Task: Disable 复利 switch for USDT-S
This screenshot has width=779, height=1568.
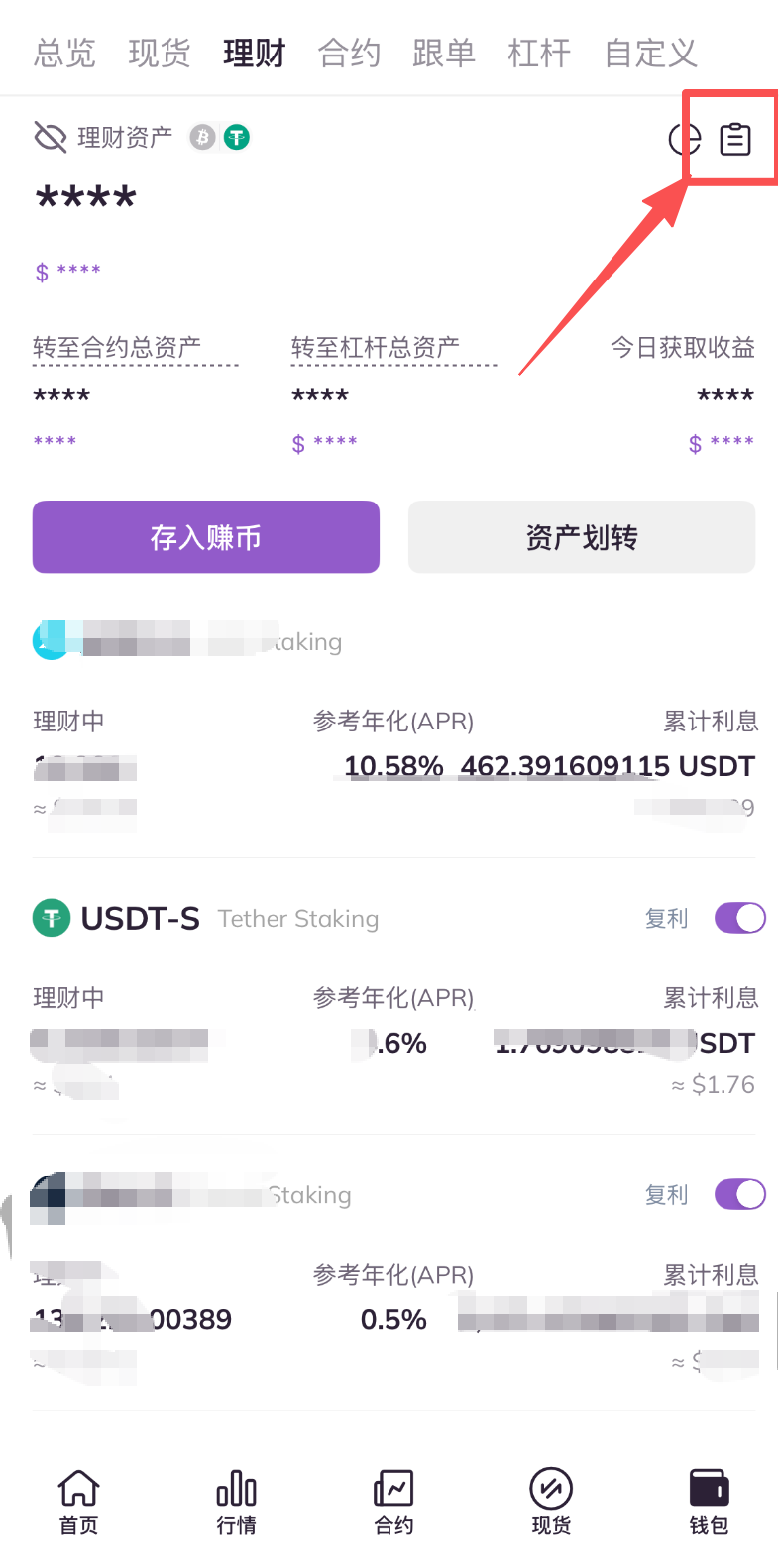Action: (740, 919)
